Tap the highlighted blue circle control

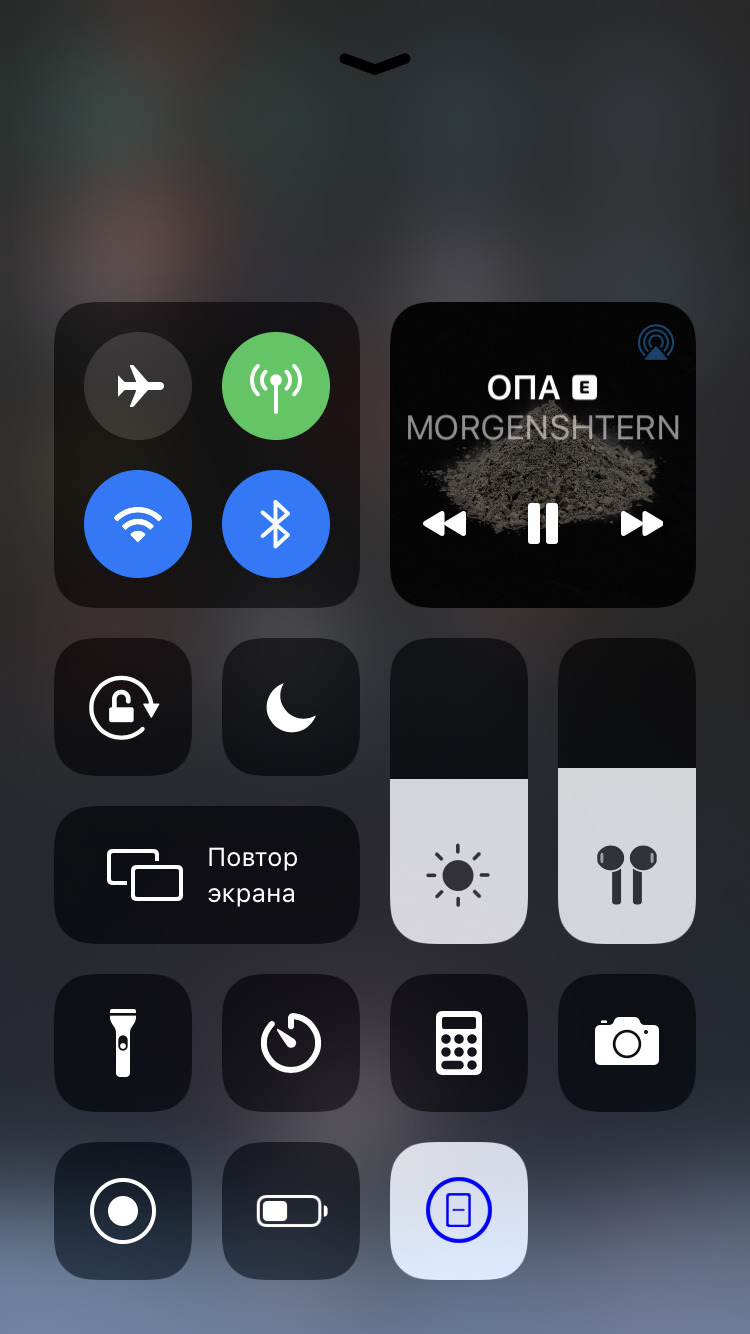pos(458,1211)
